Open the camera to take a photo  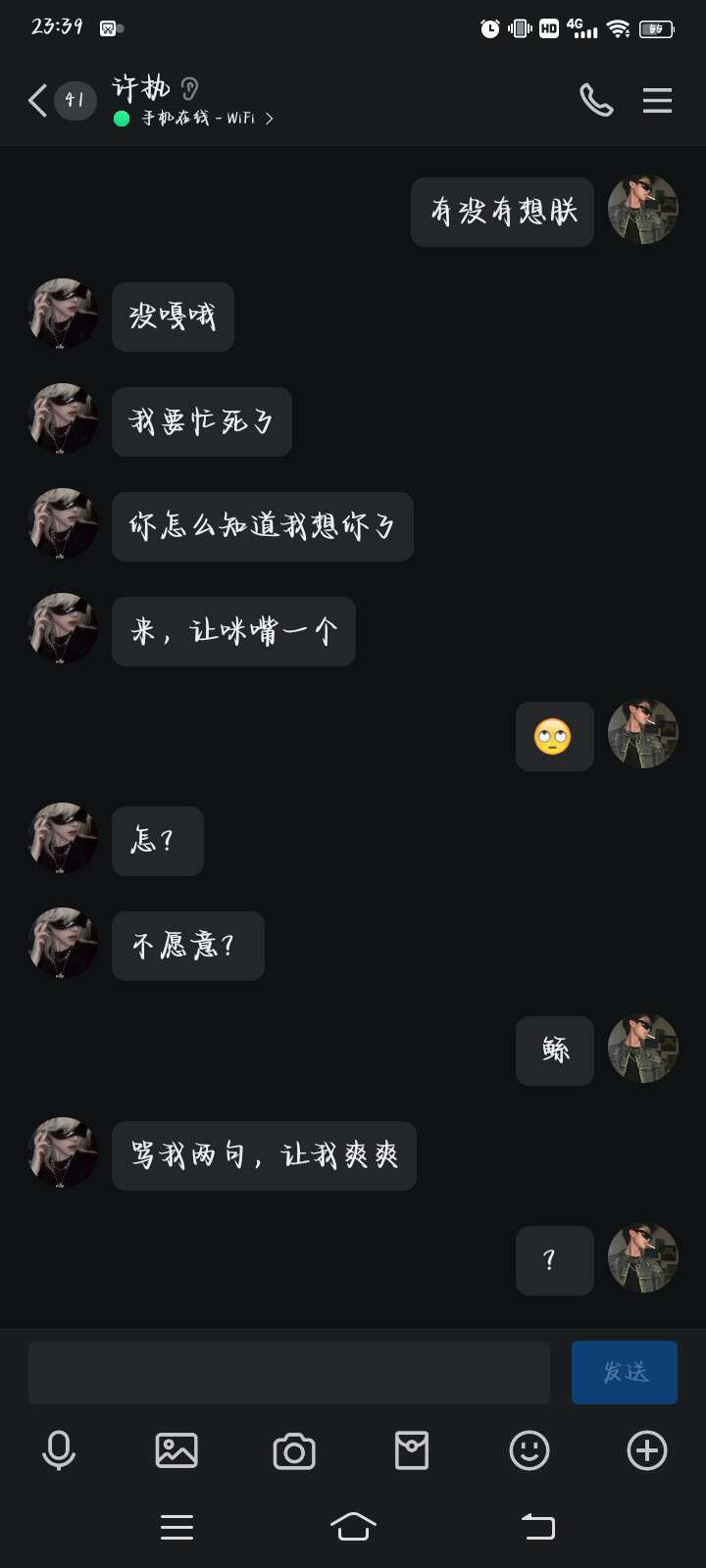tap(294, 1450)
